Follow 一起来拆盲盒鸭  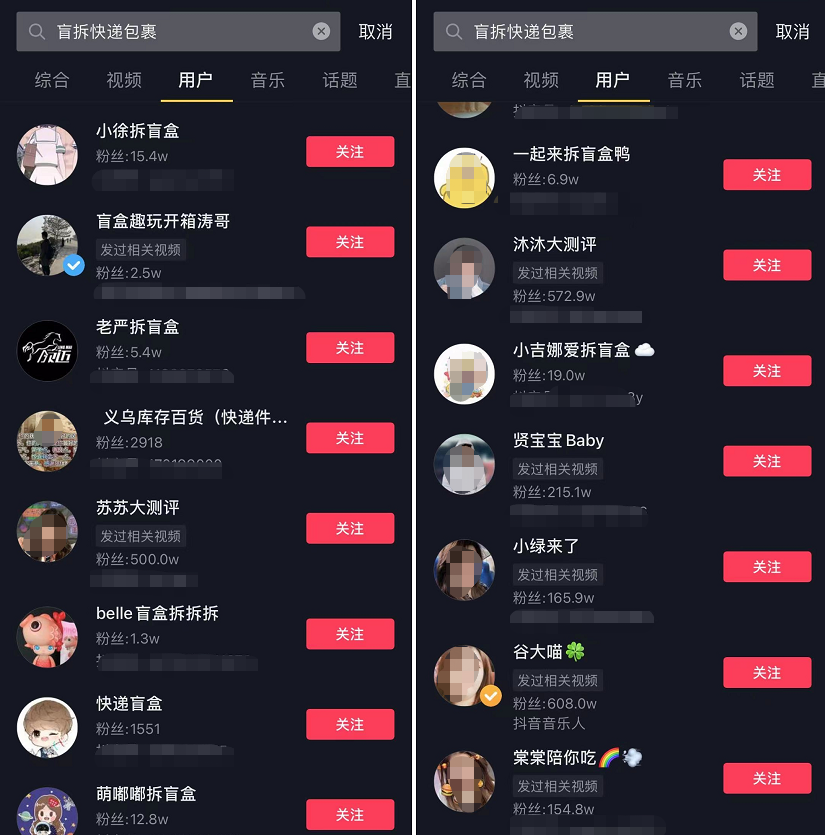767,175
